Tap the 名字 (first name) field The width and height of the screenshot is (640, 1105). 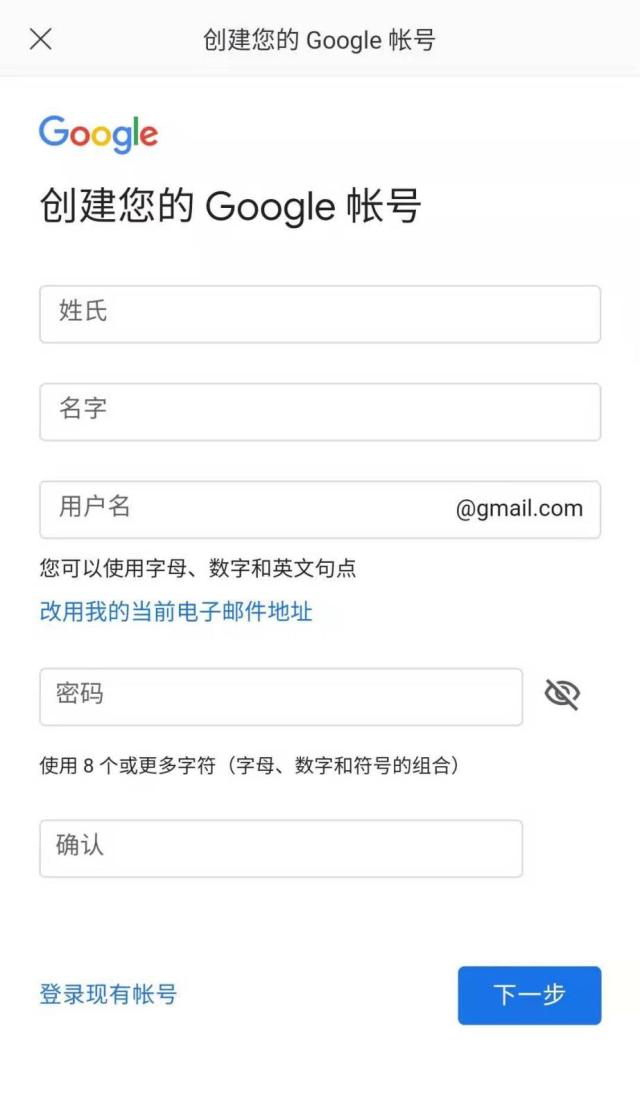(x=320, y=411)
